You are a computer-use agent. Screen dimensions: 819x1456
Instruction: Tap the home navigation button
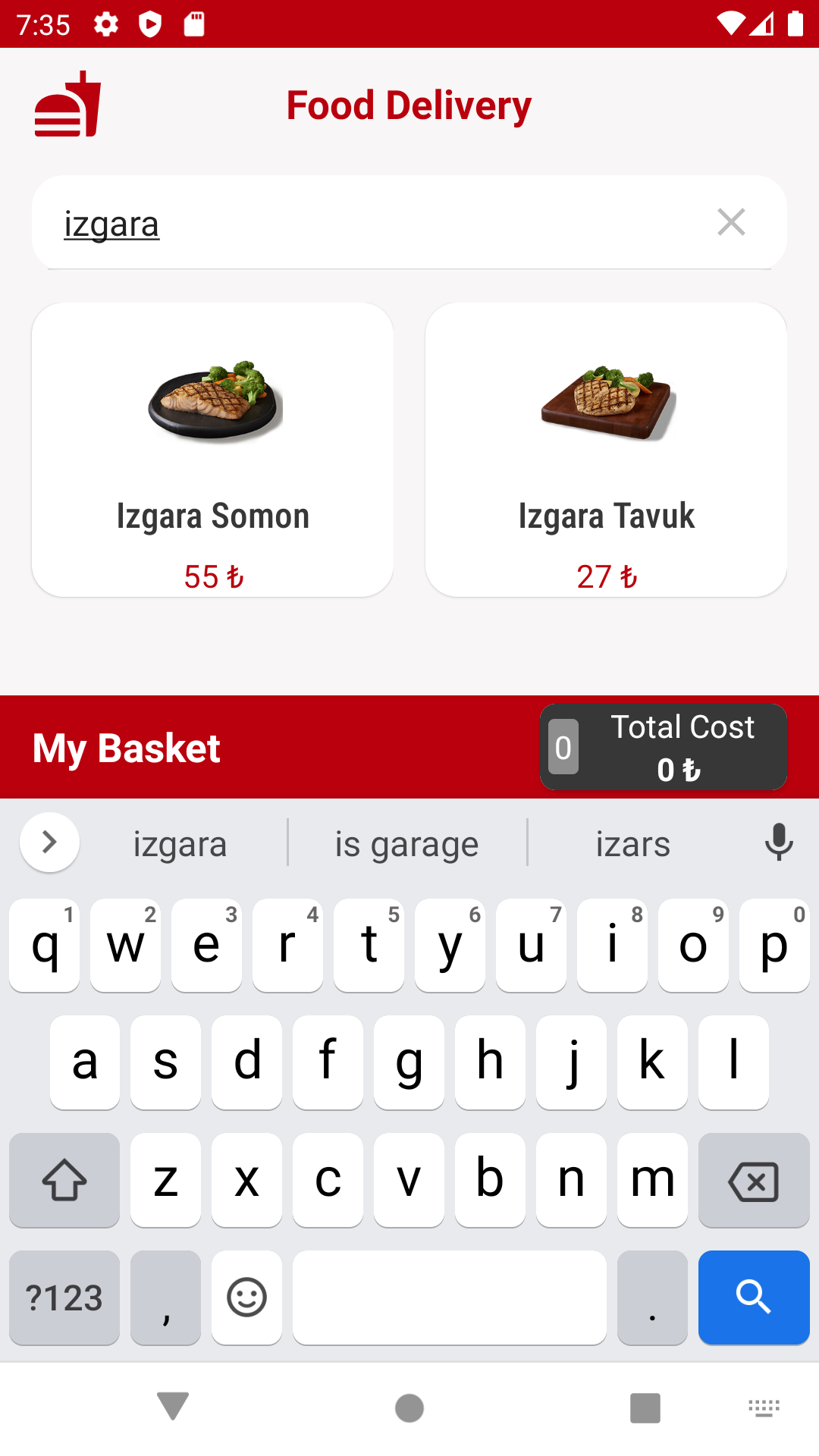point(409,1407)
